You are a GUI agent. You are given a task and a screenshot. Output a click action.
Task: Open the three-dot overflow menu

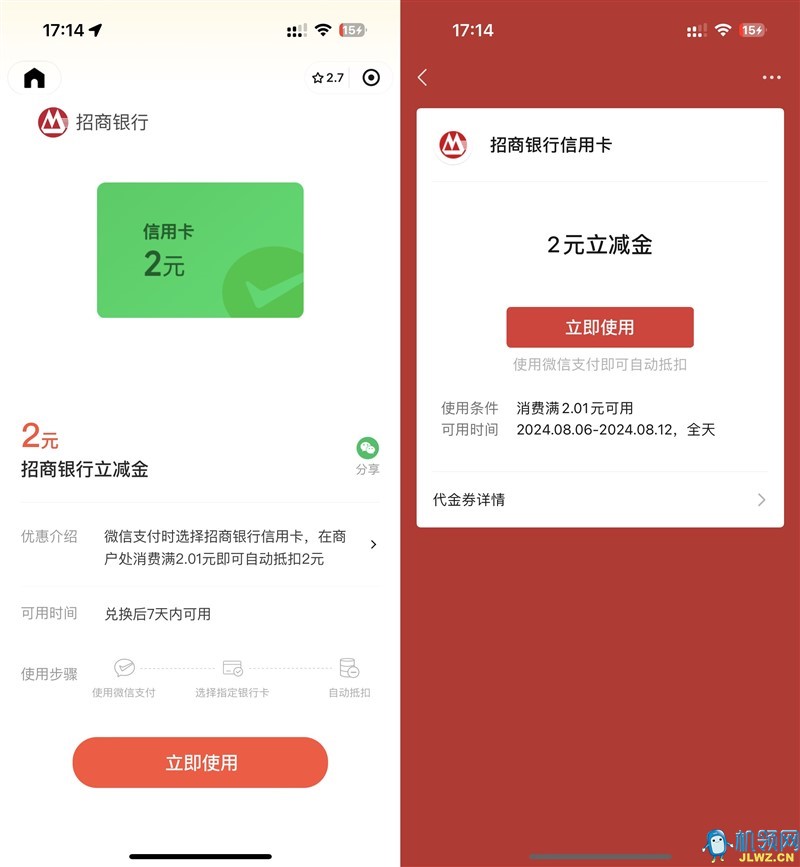[x=771, y=77]
